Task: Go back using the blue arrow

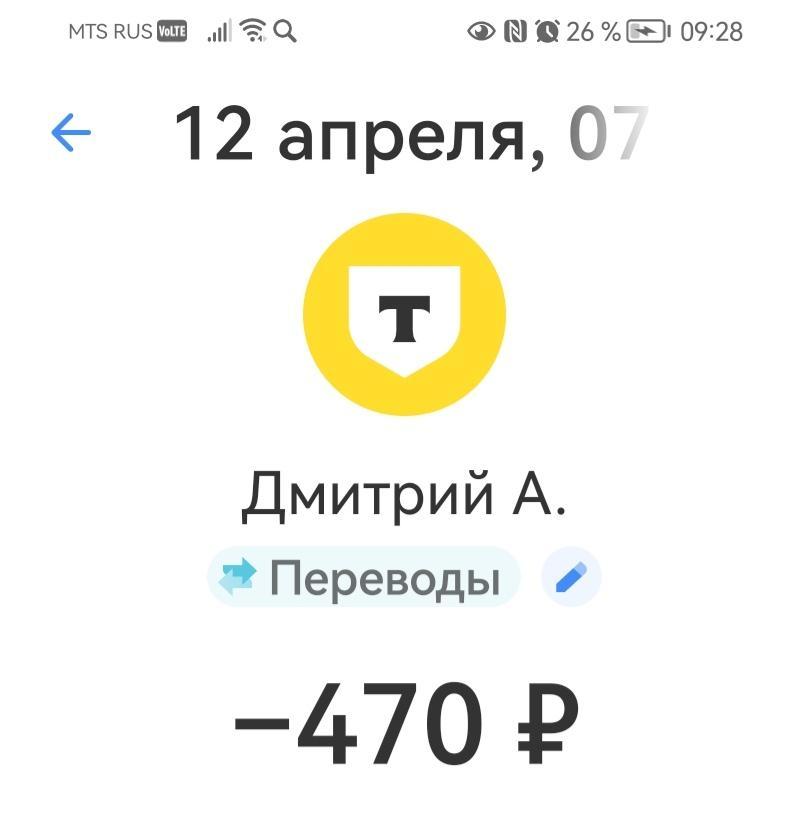Action: [x=71, y=132]
